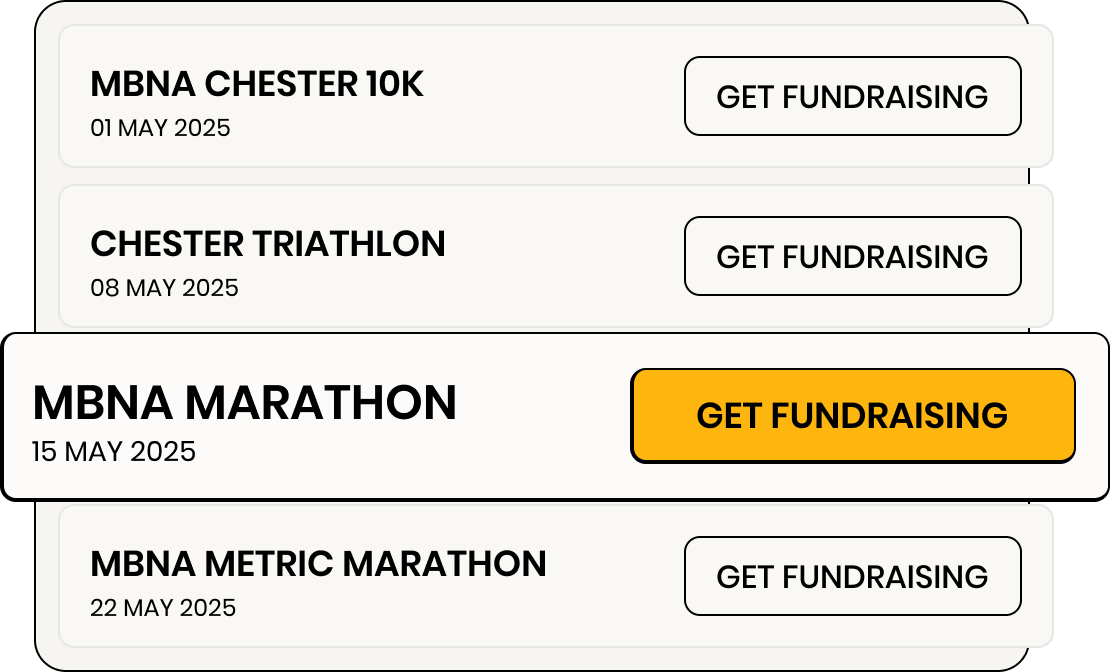This screenshot has width=1110, height=672.
Task: Start fundraising for Chester Triathlon
Action: click(852, 256)
